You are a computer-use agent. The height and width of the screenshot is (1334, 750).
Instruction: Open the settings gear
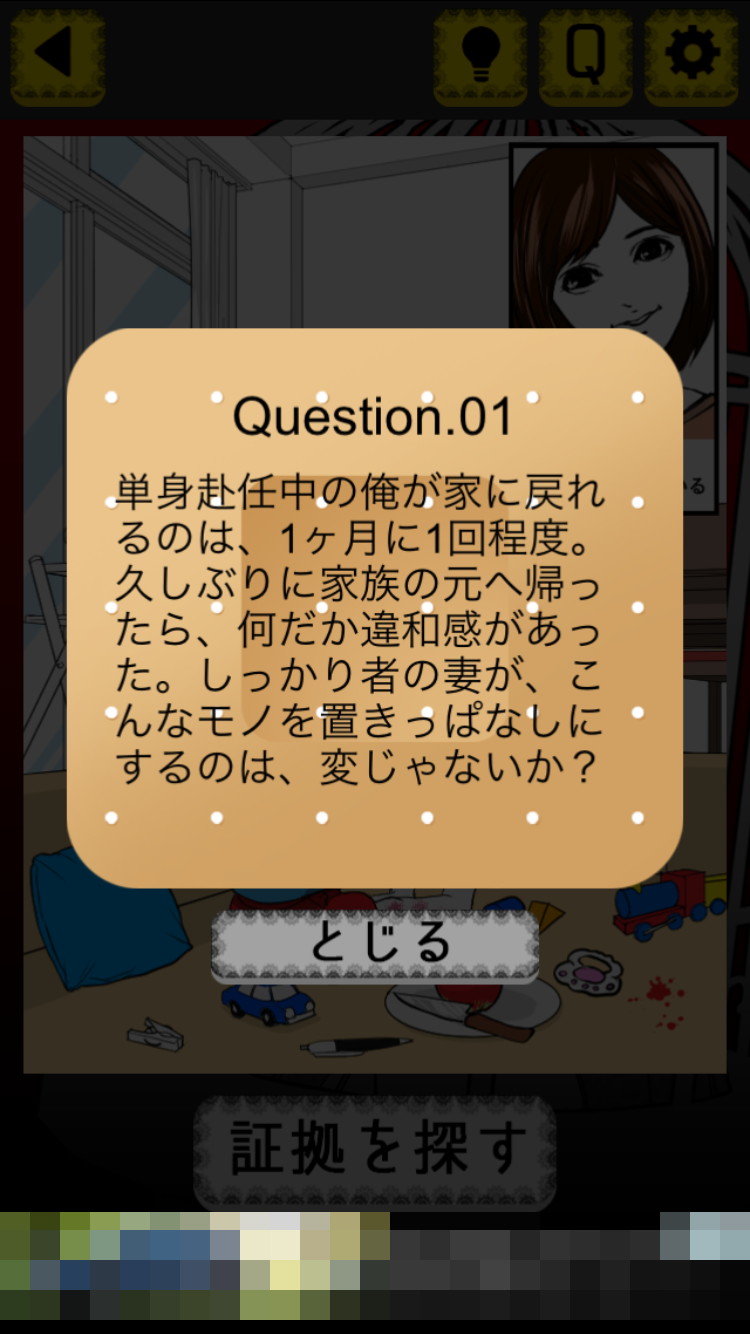click(692, 56)
